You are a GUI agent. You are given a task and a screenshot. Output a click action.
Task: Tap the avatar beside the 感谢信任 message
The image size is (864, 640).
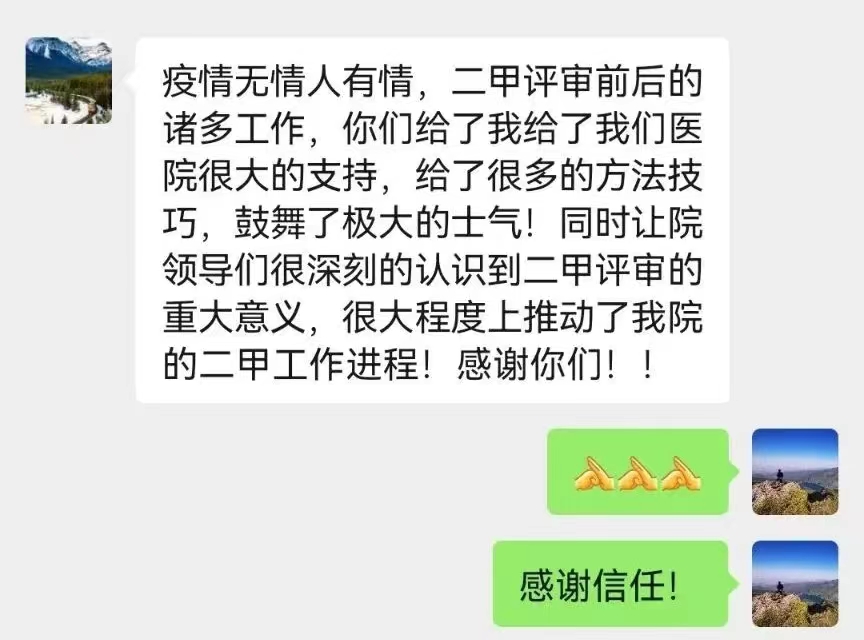coord(794,584)
